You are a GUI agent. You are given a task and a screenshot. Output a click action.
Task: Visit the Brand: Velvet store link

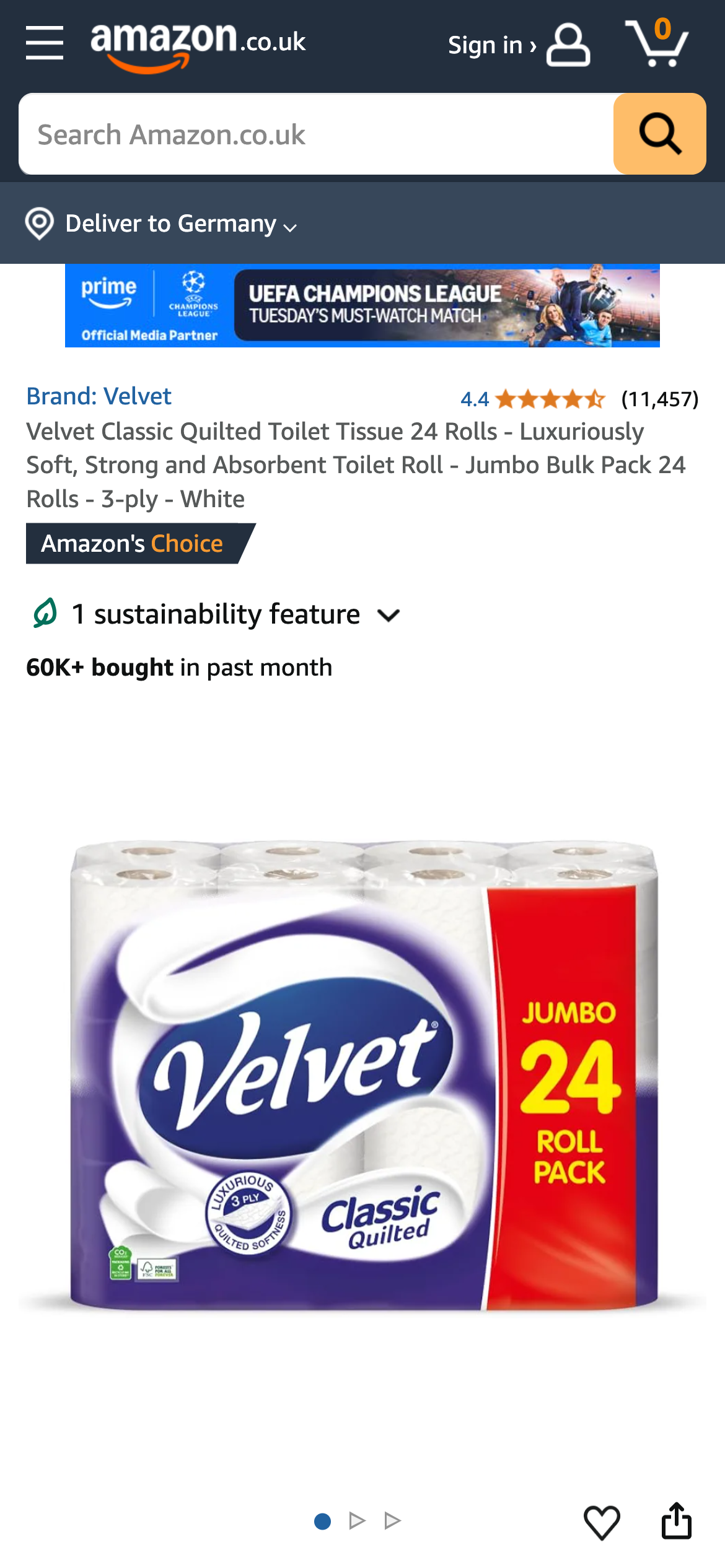[x=99, y=396]
